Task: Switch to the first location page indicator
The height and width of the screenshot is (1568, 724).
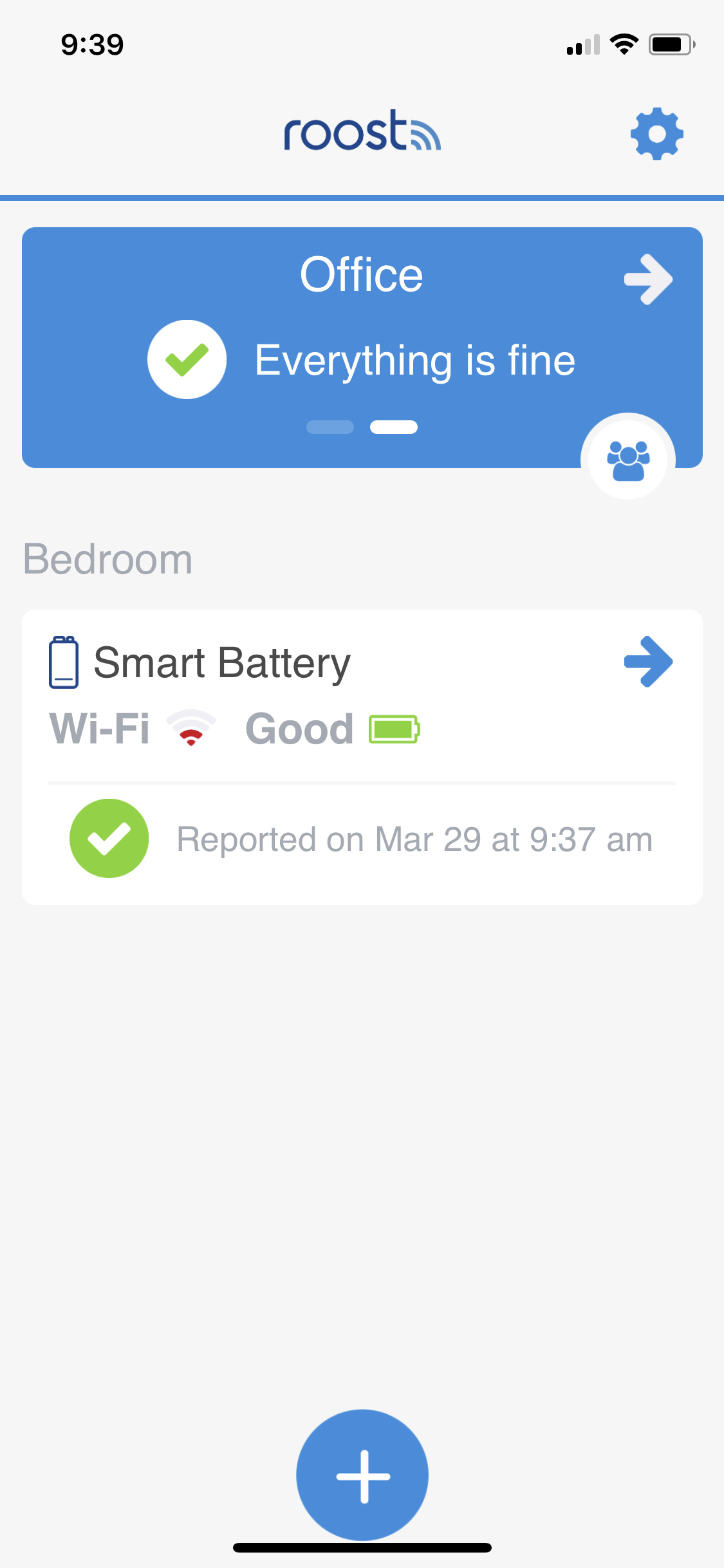Action: click(x=330, y=427)
